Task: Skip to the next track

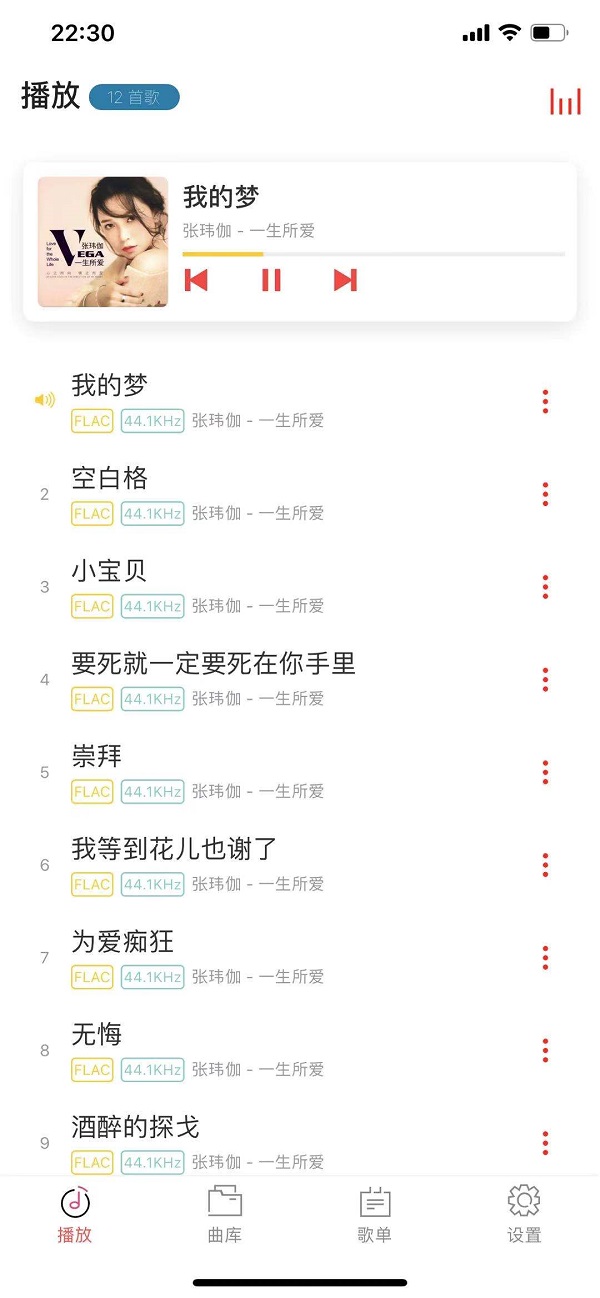Action: [x=345, y=280]
